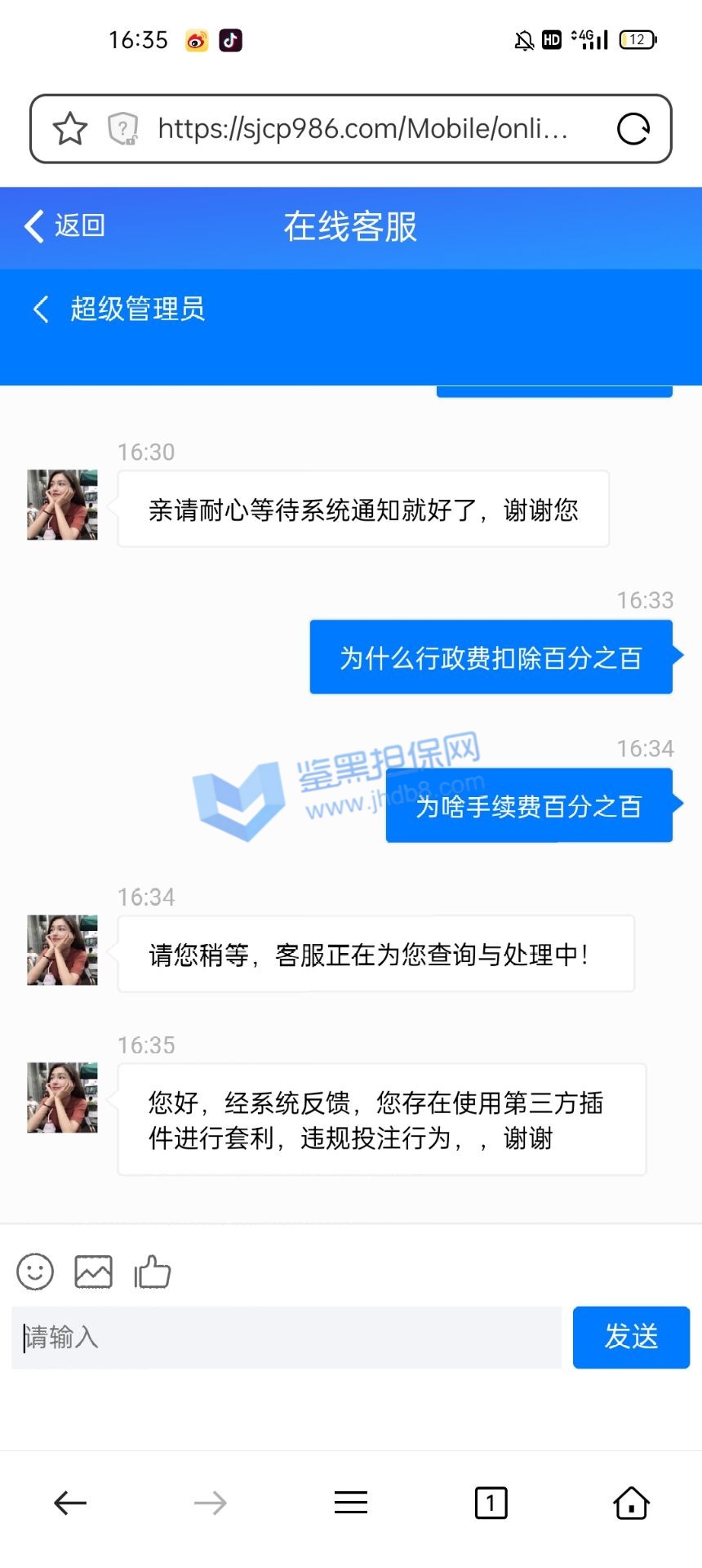Go forward in the browser toolbar

point(211,1503)
